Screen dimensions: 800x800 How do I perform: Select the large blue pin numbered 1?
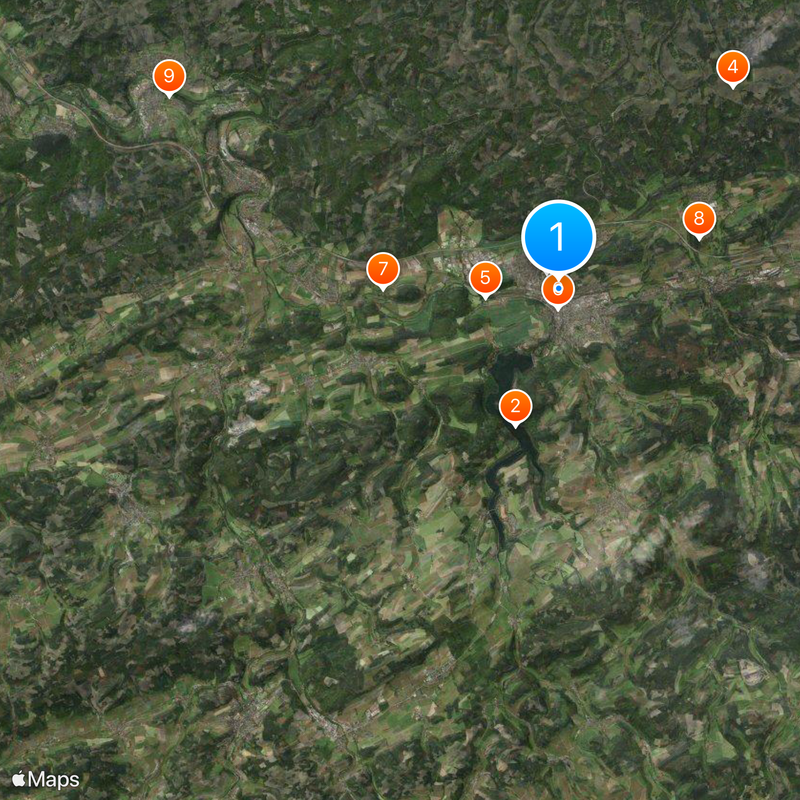click(558, 237)
